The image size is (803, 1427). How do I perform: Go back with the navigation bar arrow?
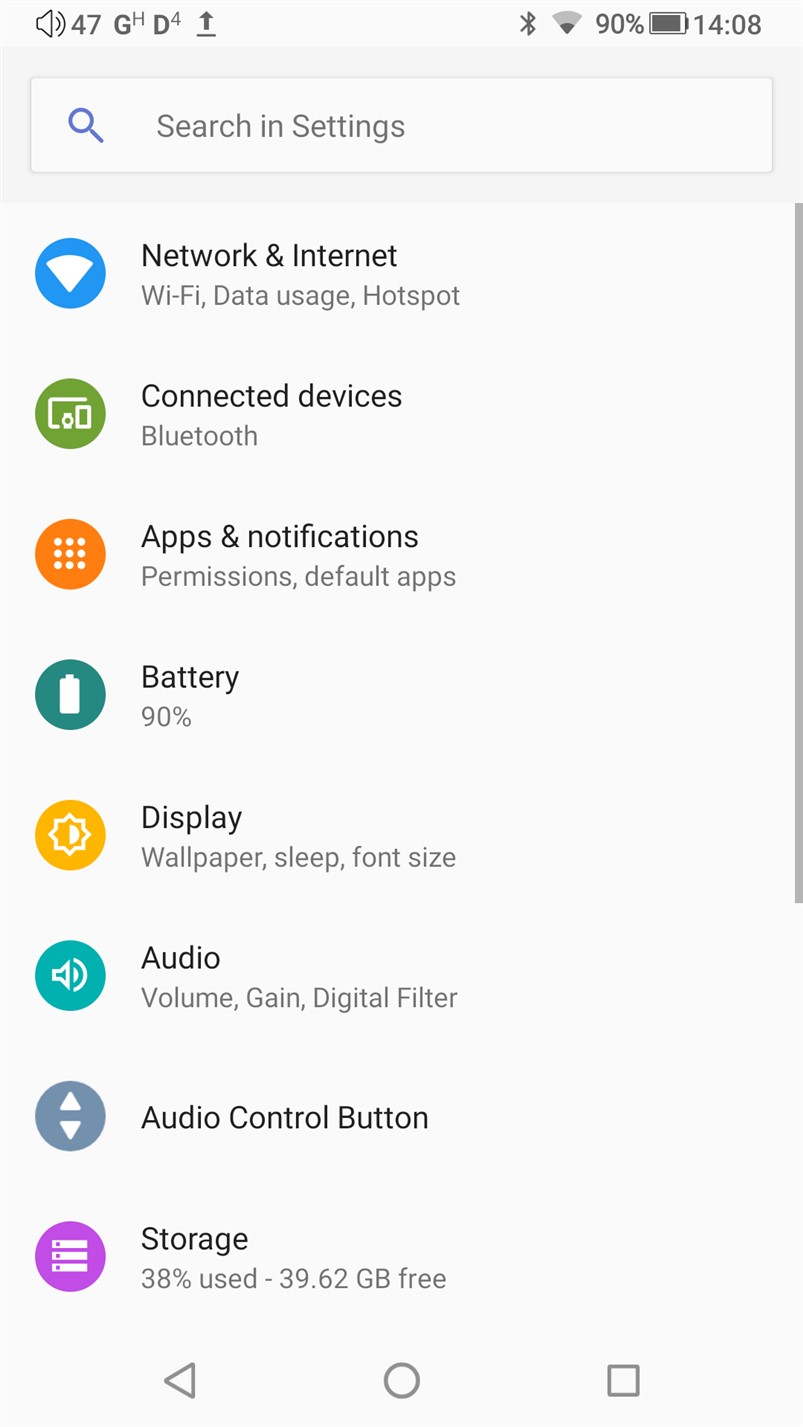click(x=180, y=1381)
